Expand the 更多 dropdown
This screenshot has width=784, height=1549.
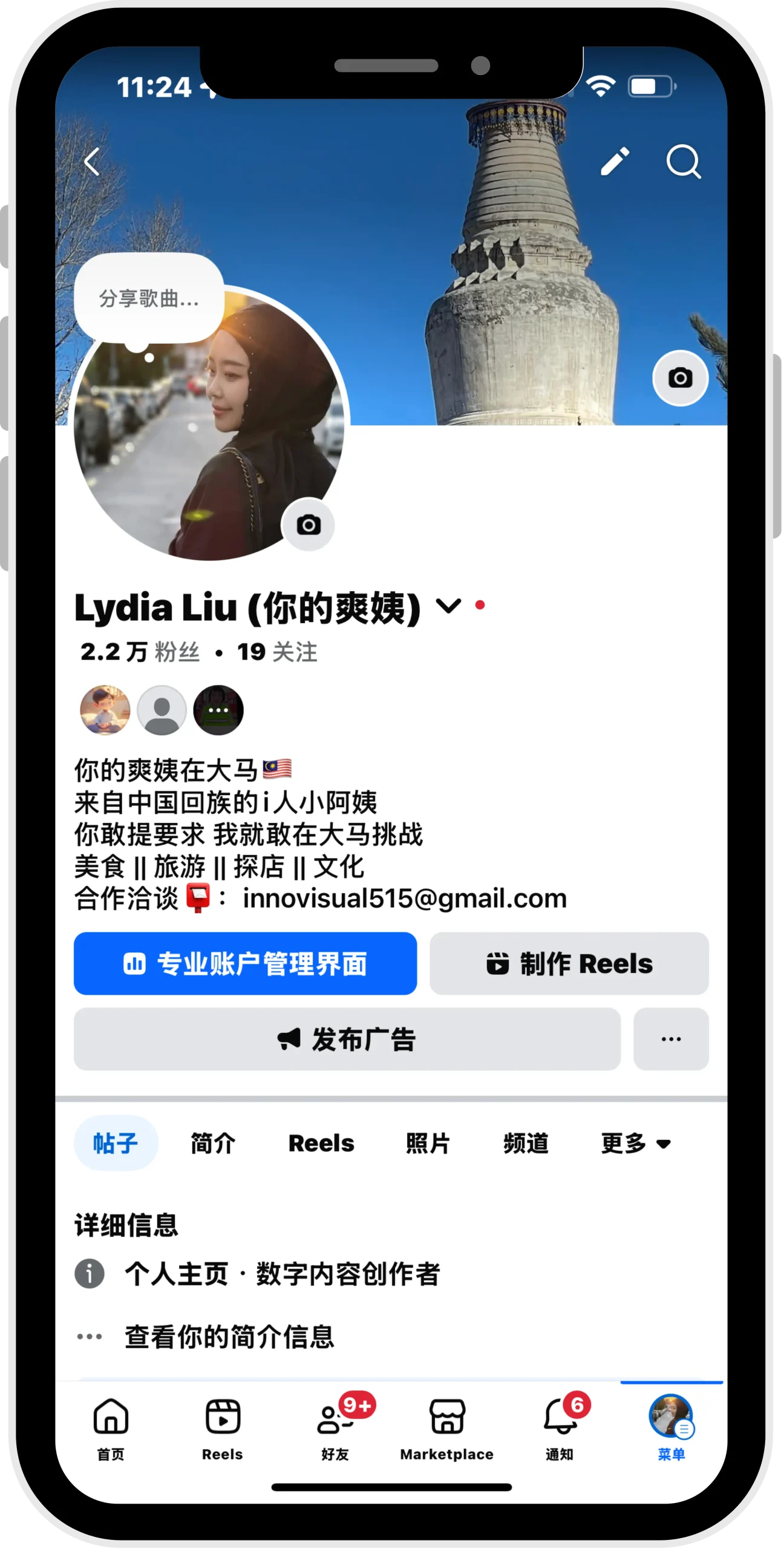tap(636, 1143)
